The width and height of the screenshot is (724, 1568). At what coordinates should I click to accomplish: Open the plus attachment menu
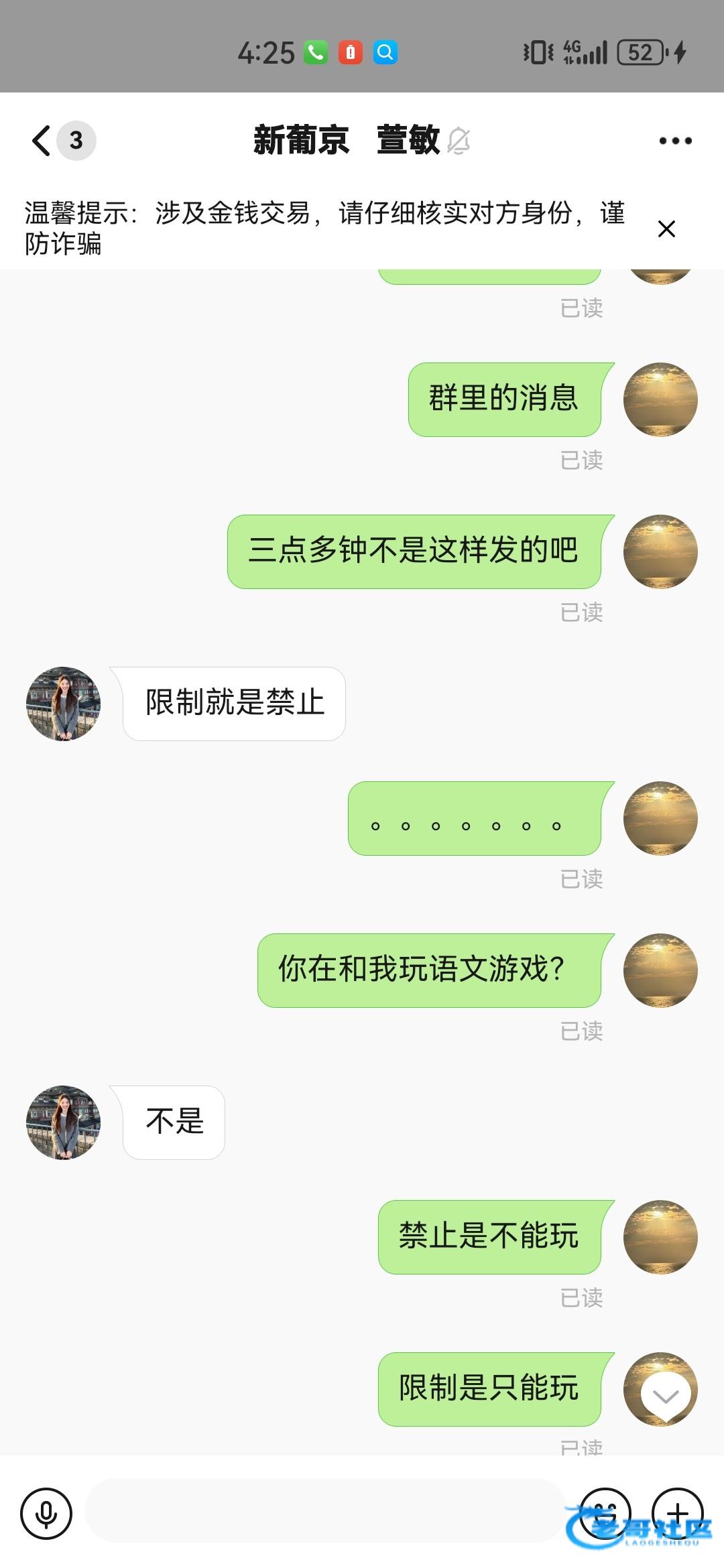tap(678, 1513)
